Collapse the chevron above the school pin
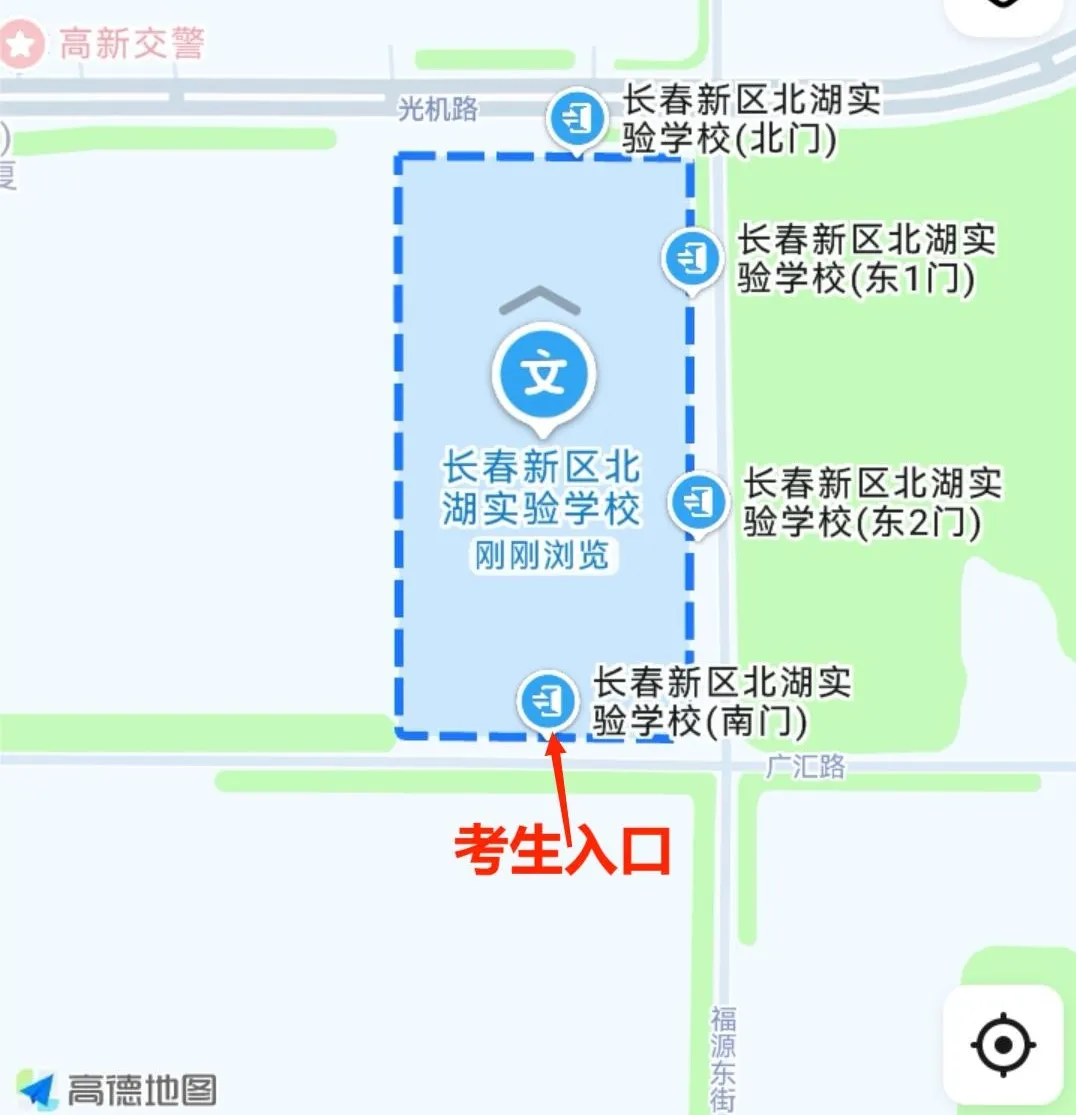1076x1115 pixels. tap(540, 300)
